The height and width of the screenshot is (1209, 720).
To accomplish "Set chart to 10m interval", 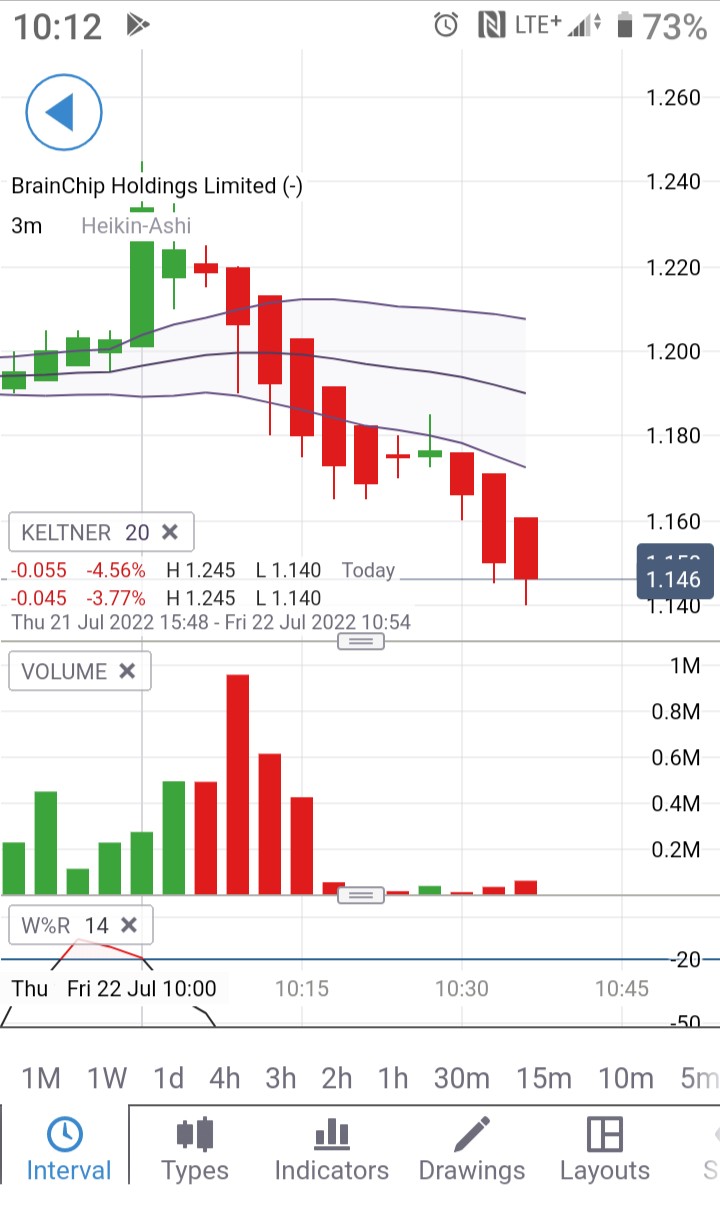I will pos(626,1078).
